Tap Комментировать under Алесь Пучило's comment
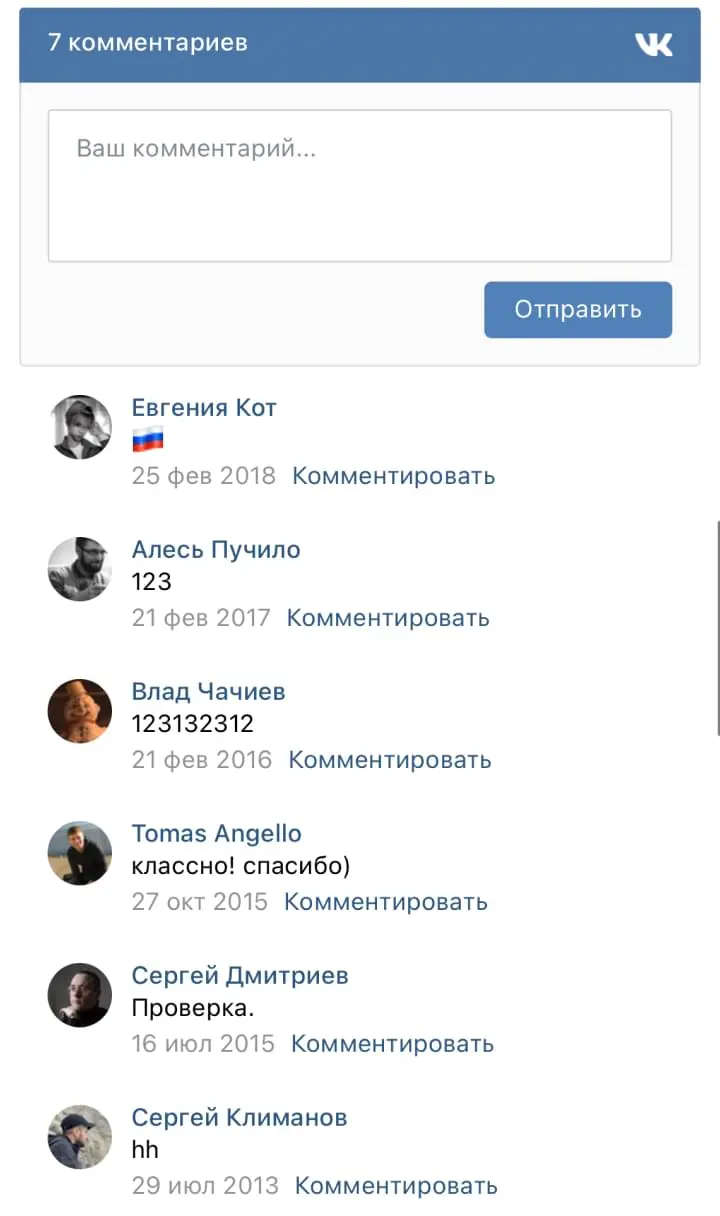This screenshot has width=720, height=1216. tap(388, 618)
